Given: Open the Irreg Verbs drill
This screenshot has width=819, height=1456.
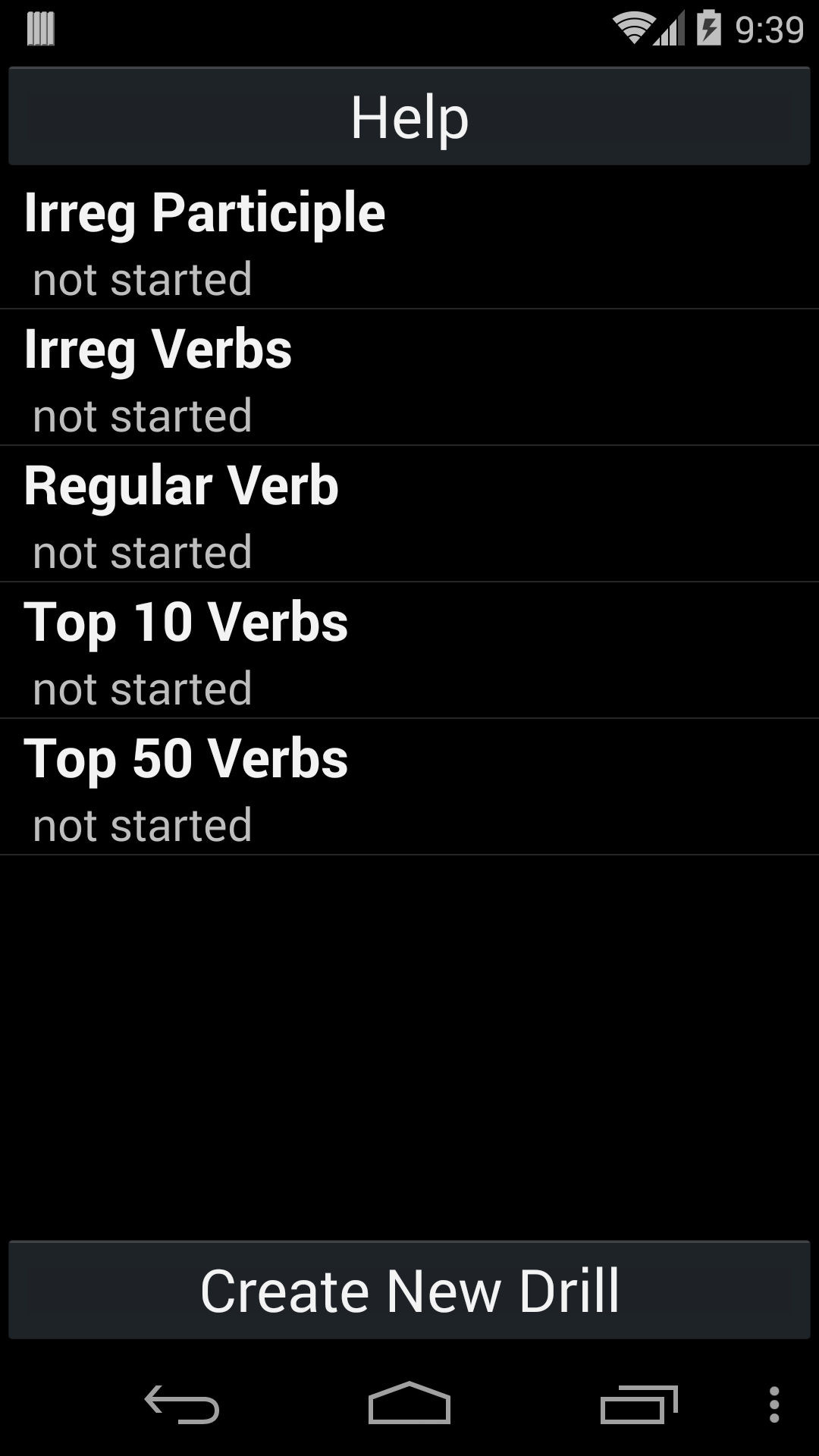Looking at the screenshot, I should 409,378.
